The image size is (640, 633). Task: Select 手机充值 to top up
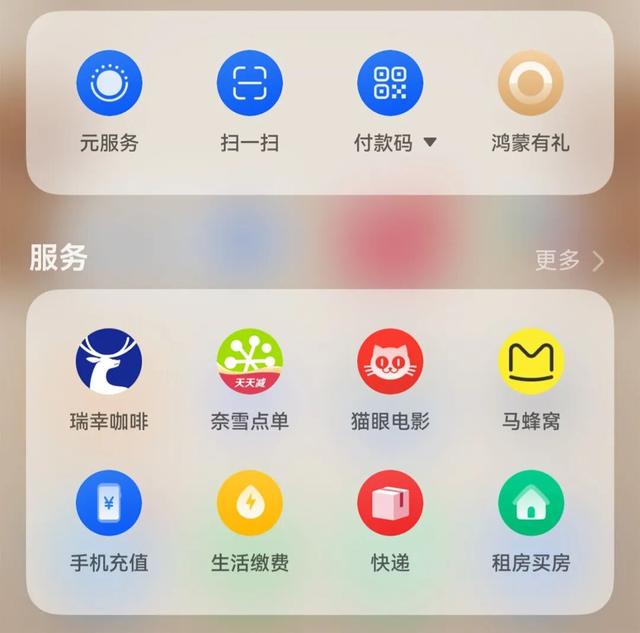pyautogui.click(x=109, y=503)
